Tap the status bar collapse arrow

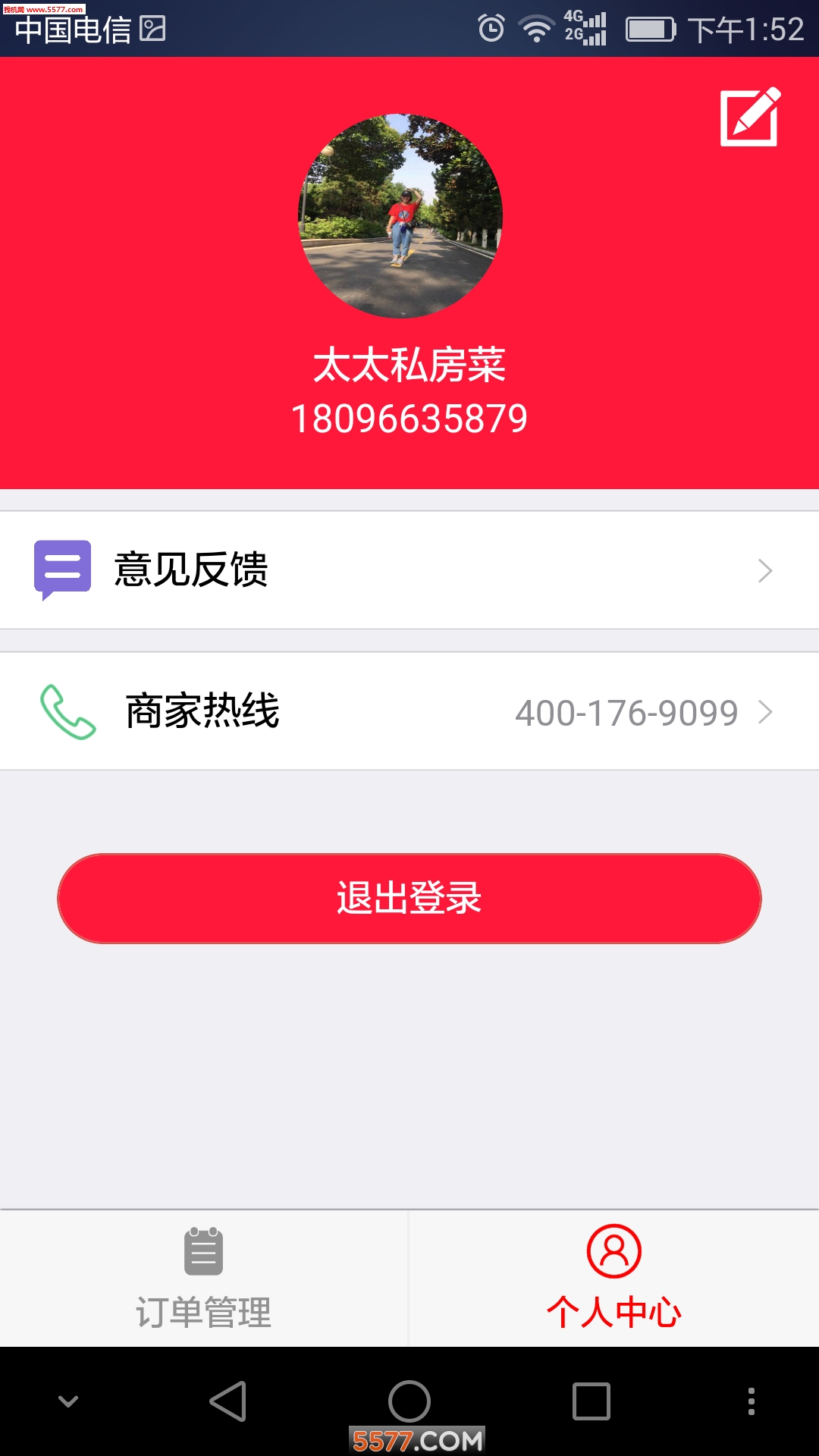pos(68,1399)
